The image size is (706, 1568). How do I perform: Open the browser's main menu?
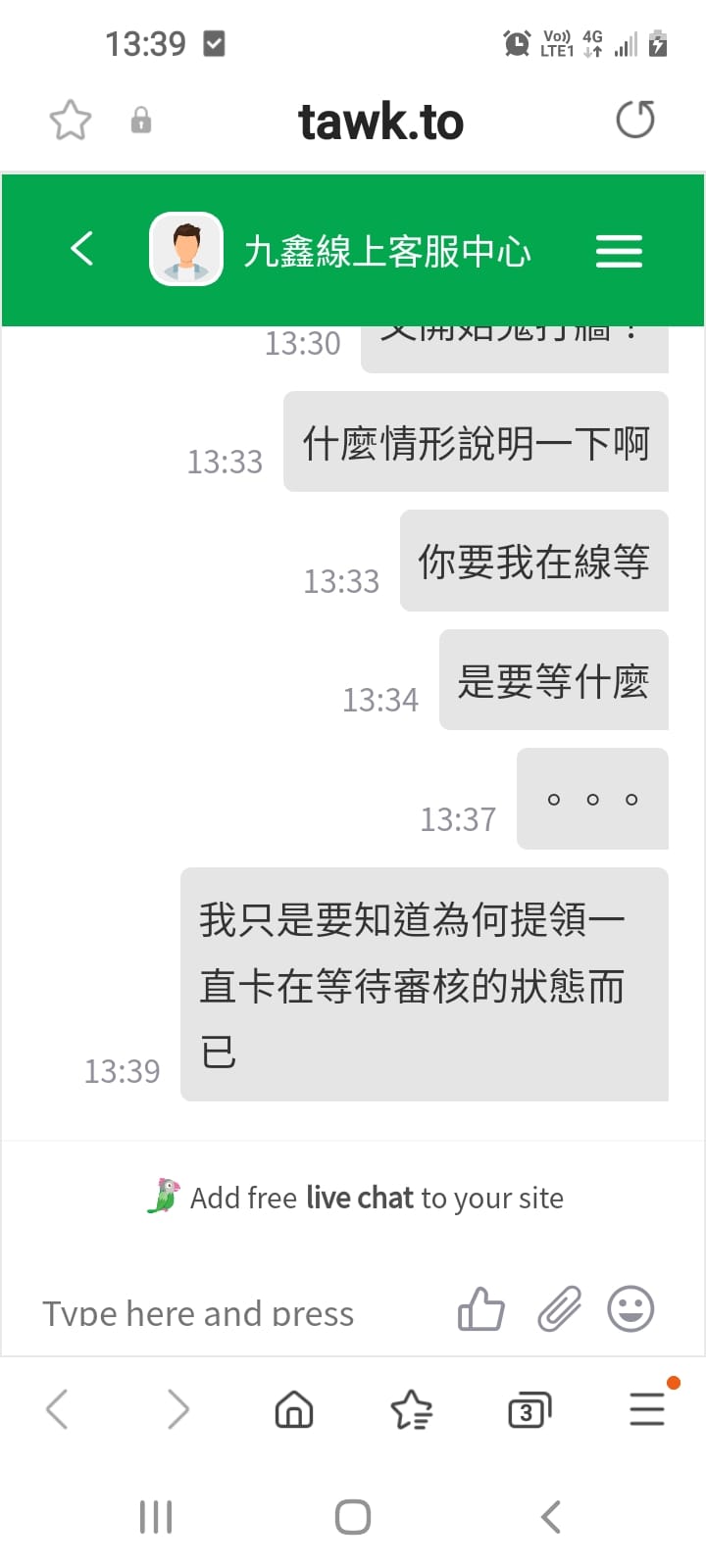point(647,1408)
